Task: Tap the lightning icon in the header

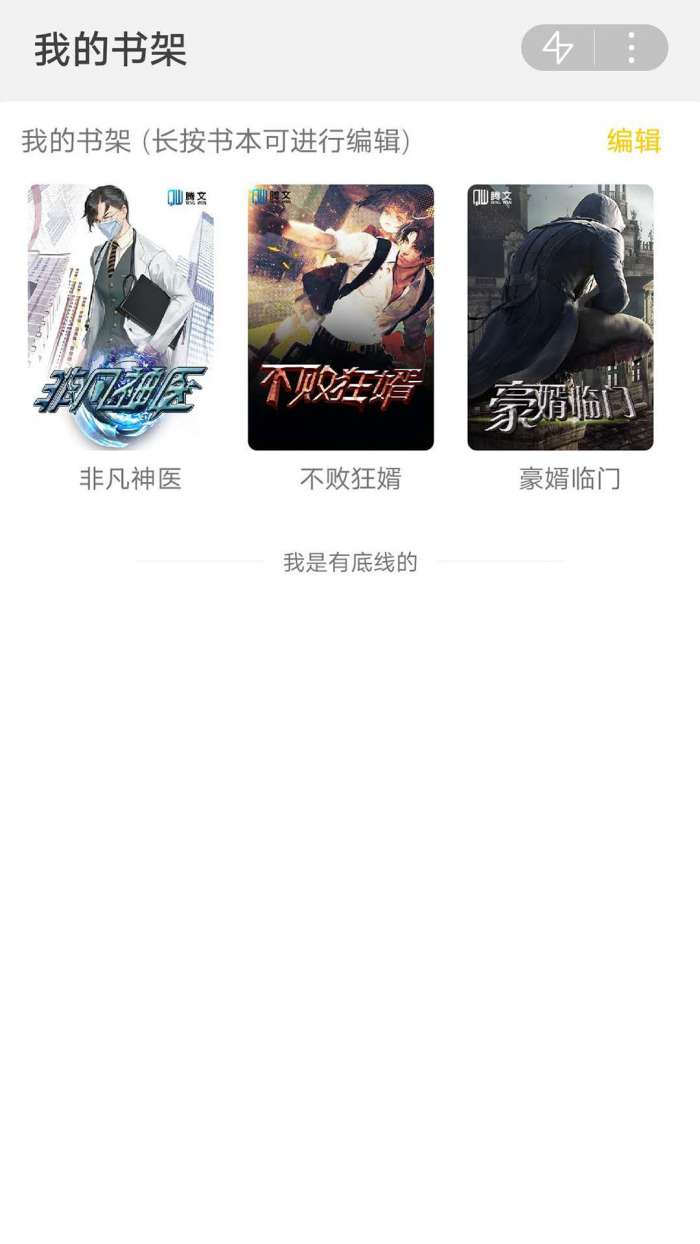Action: tap(558, 48)
